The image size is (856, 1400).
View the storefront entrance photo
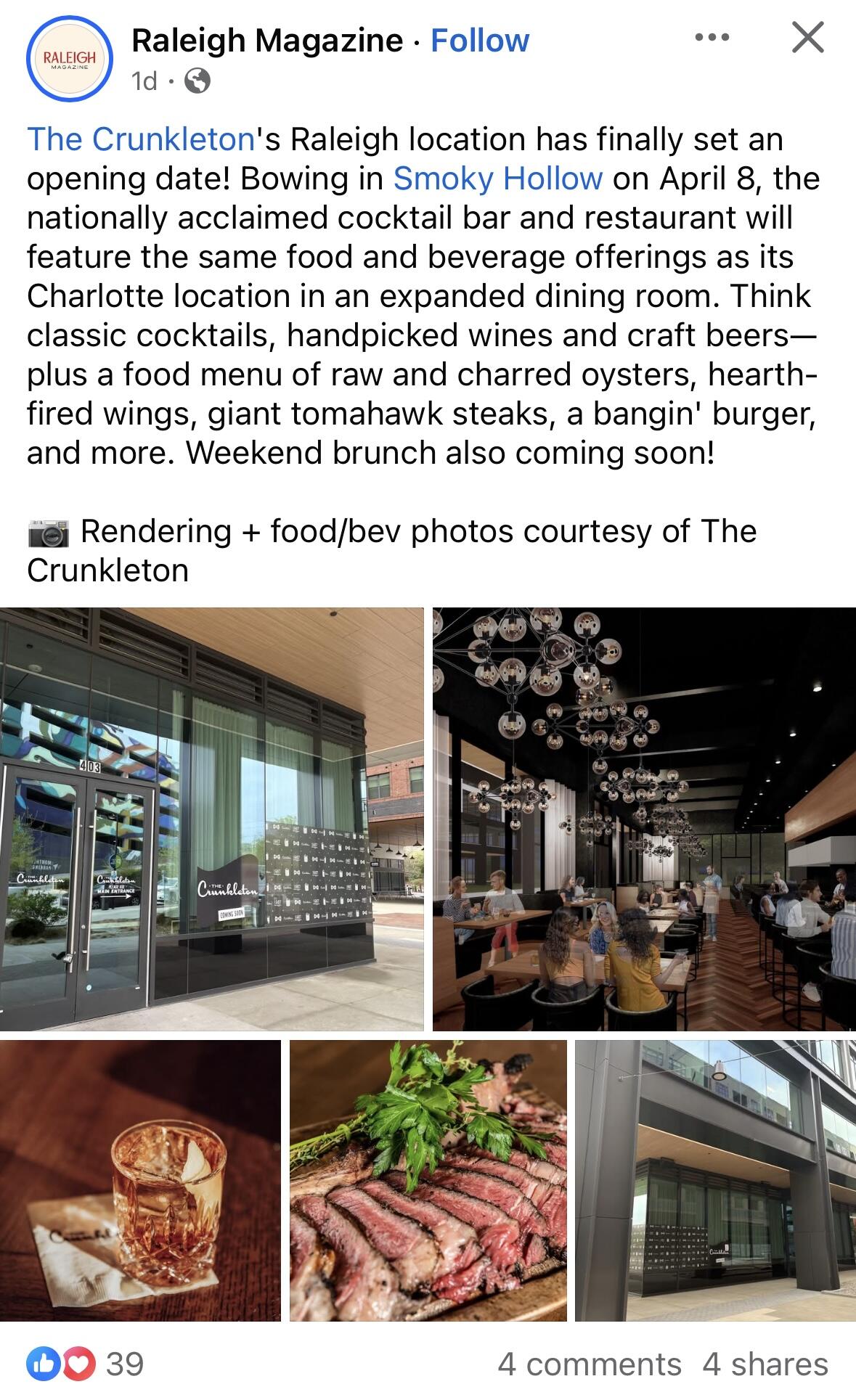point(211,819)
